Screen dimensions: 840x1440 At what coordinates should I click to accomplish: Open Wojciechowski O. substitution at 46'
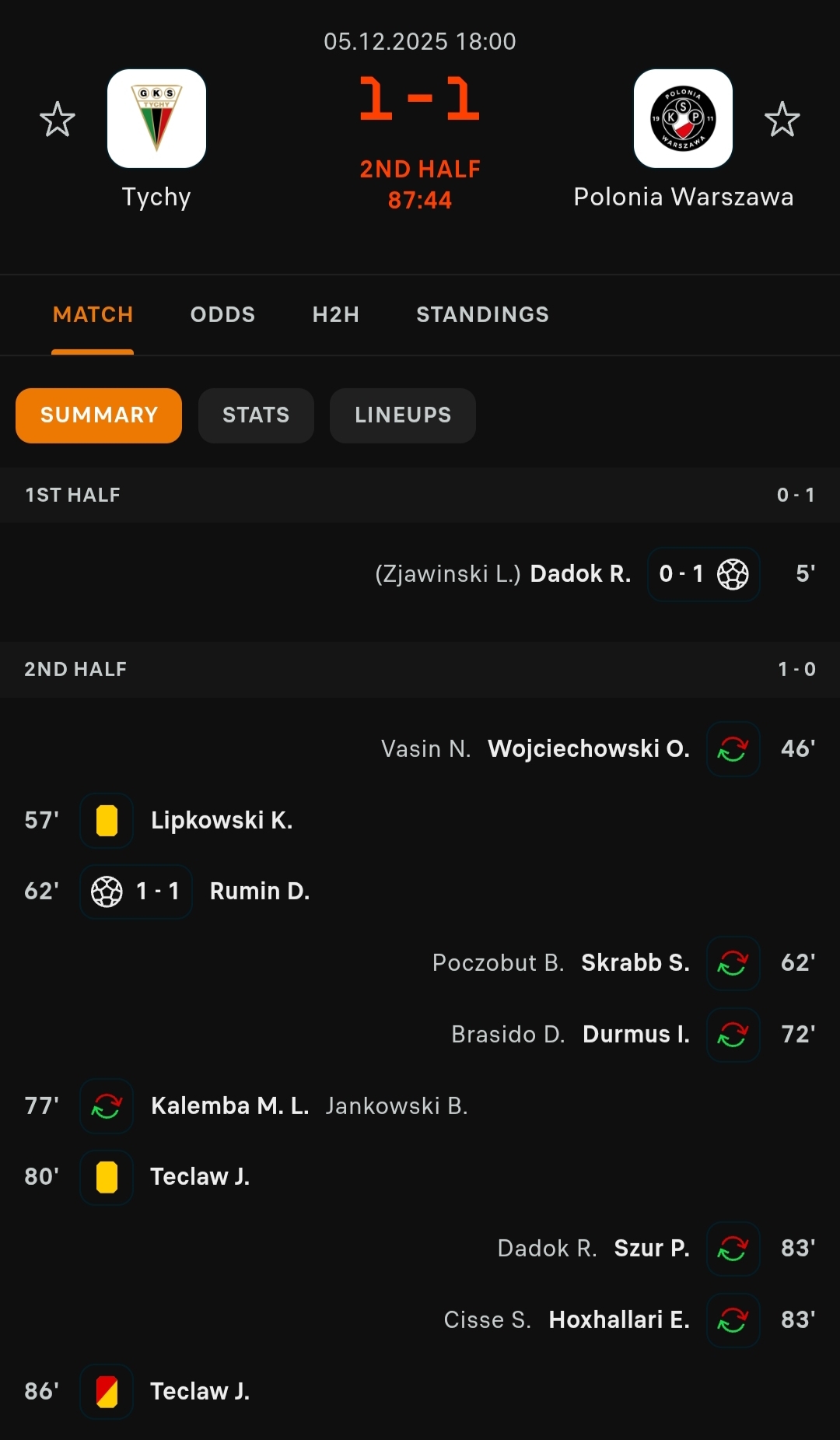click(x=588, y=748)
